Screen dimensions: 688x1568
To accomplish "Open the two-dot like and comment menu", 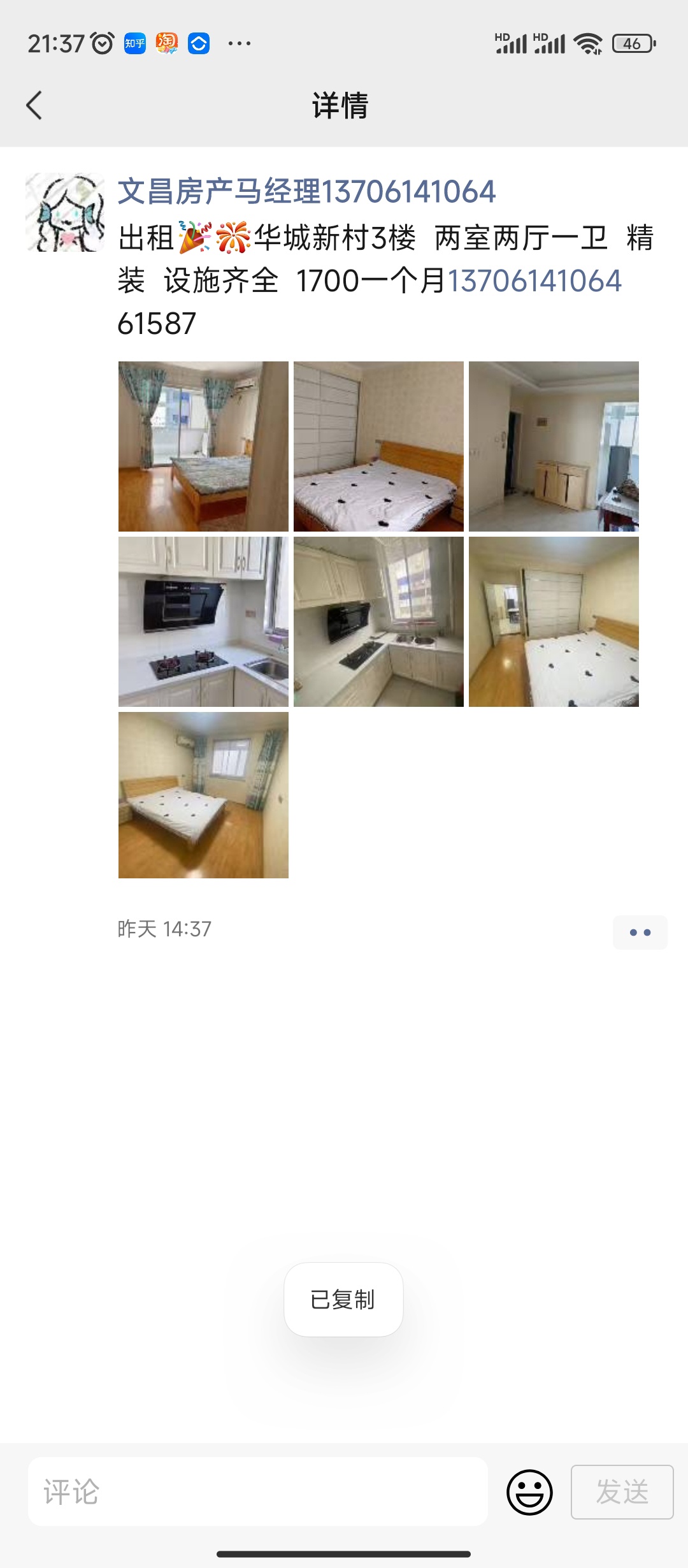I will pos(640,933).
